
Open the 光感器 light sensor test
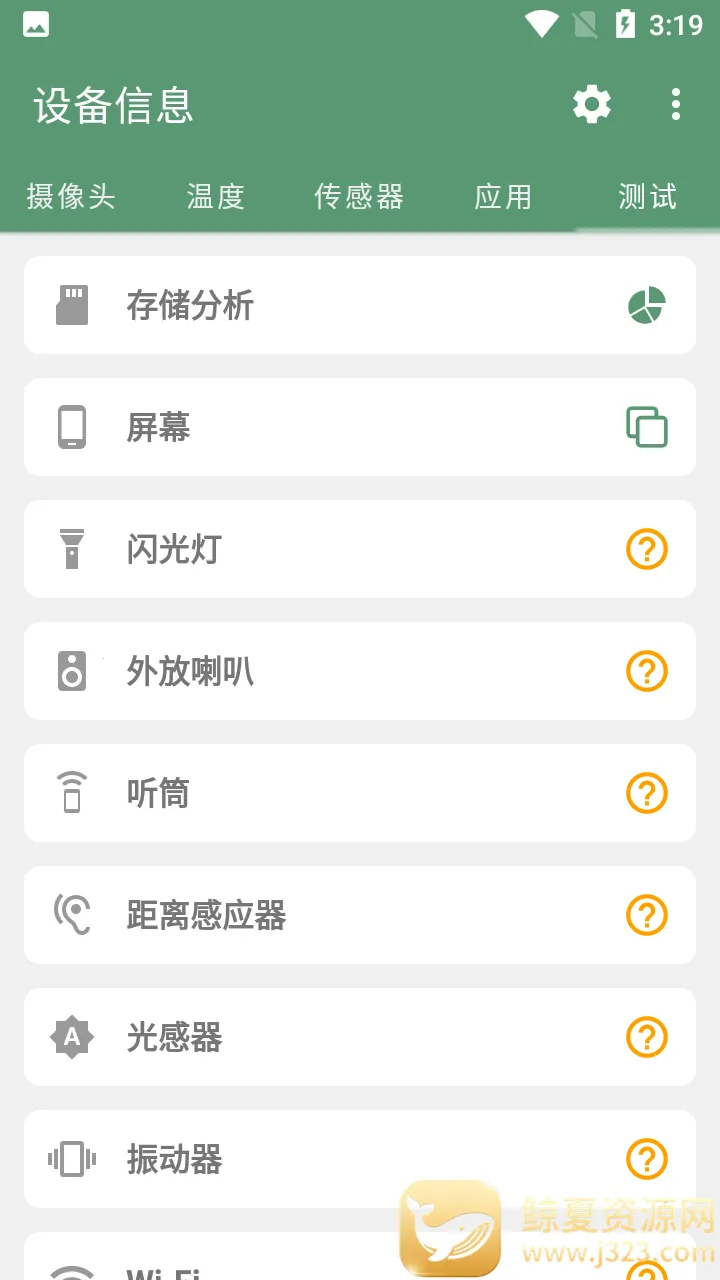click(x=360, y=1037)
